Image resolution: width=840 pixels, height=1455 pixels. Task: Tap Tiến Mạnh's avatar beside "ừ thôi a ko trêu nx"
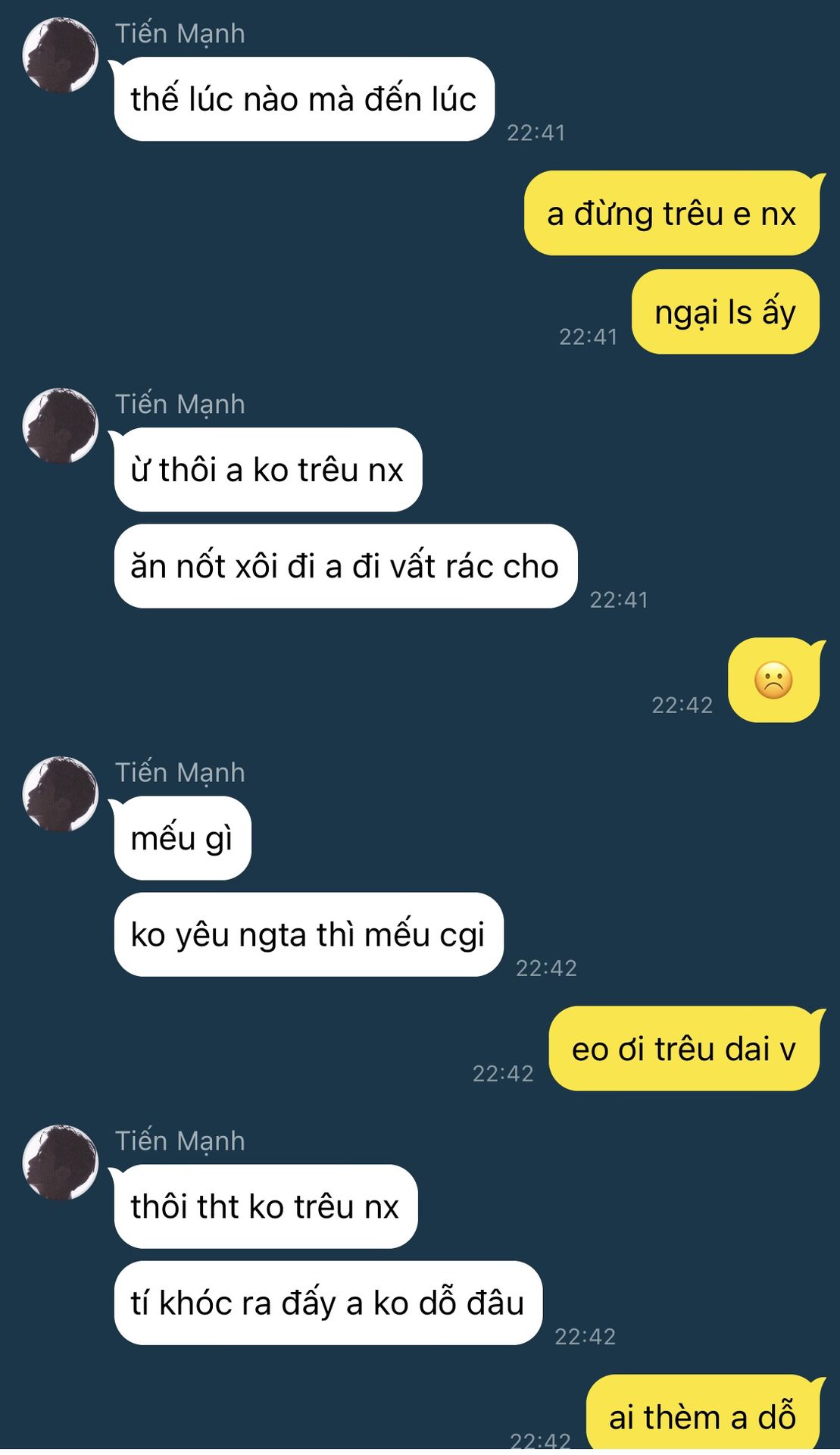pos(61,426)
